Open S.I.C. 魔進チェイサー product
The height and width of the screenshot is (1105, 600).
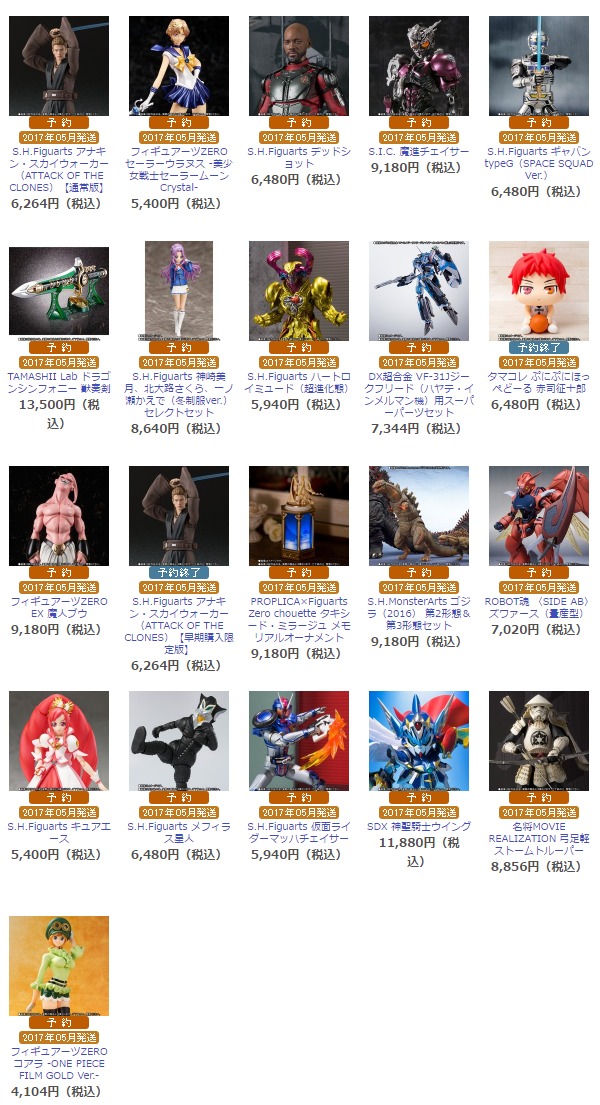click(x=419, y=151)
